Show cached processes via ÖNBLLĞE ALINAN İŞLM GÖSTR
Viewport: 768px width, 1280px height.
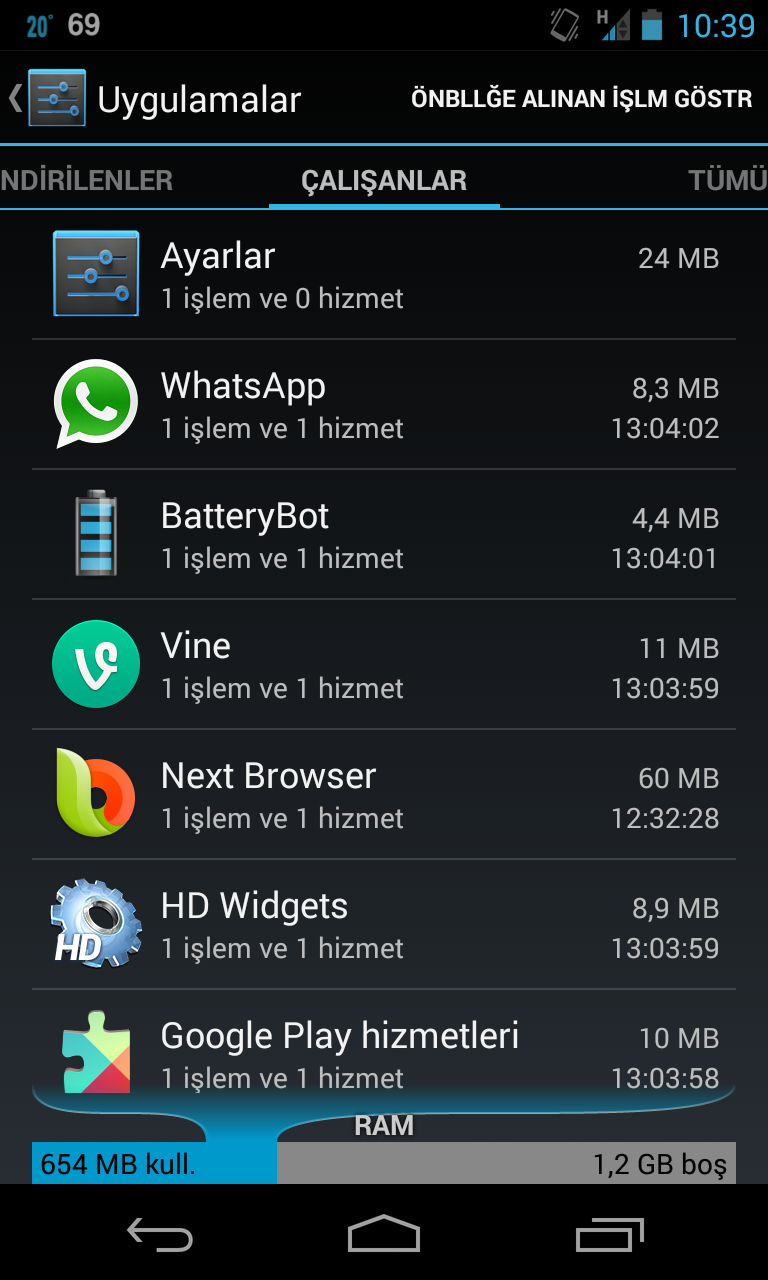pos(581,99)
